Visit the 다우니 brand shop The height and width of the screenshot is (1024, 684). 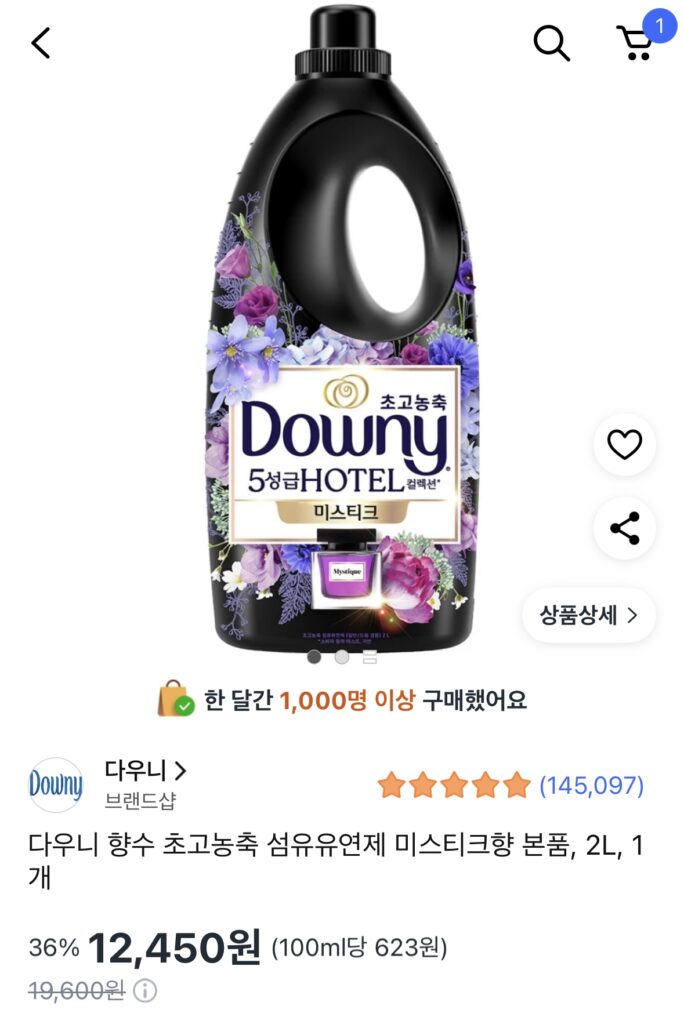pos(145,771)
